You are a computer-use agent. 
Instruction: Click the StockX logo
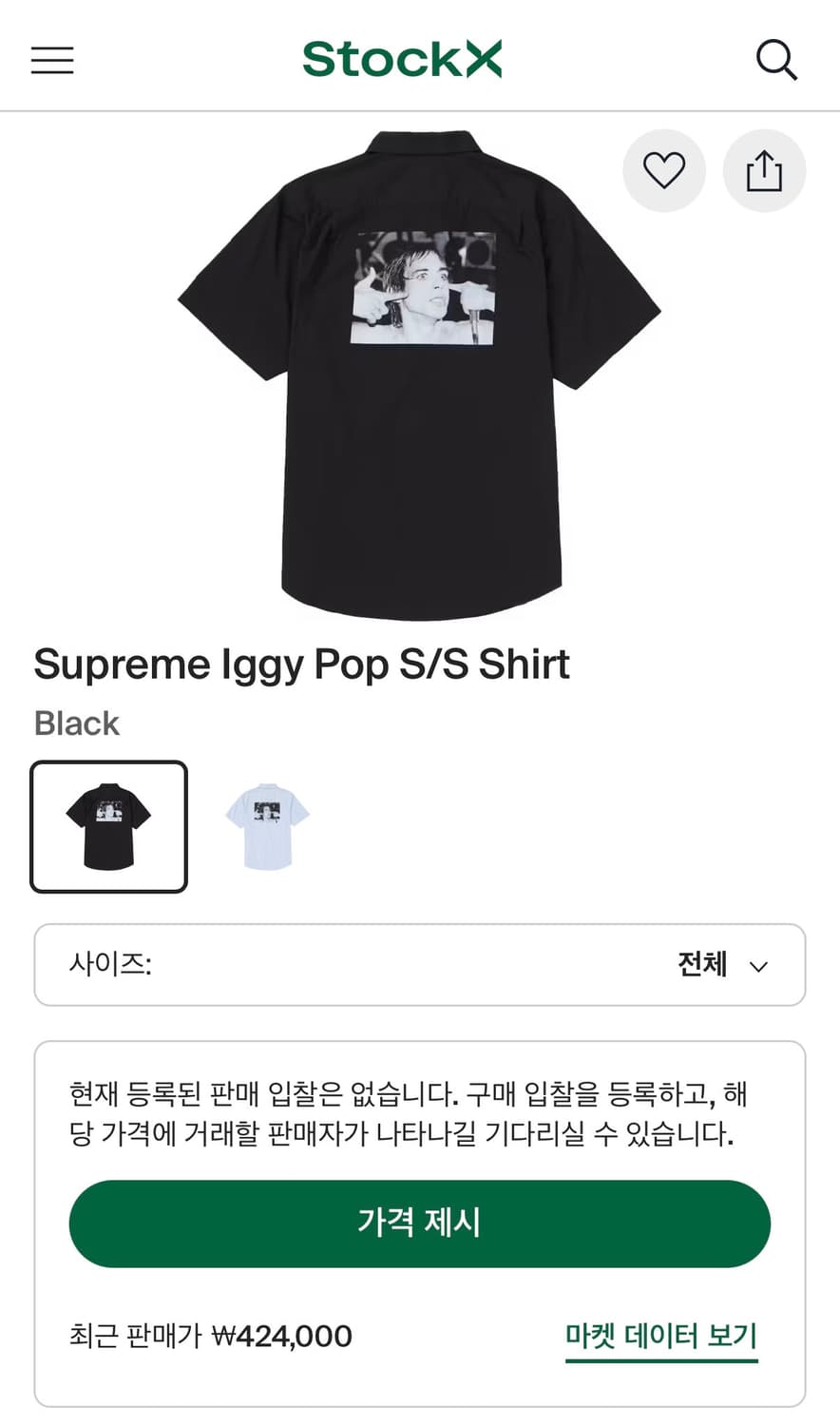[x=402, y=59]
